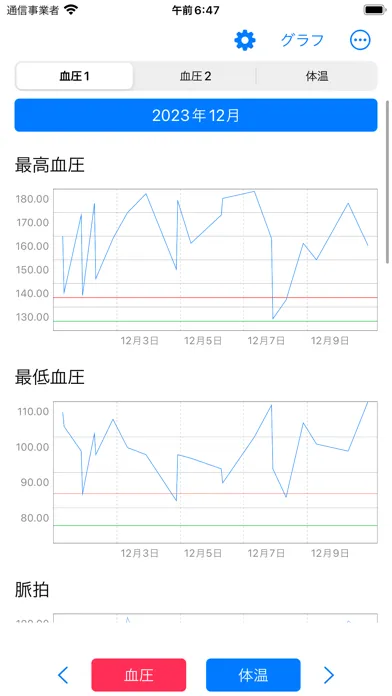Open the more options ellipsis menu
The image size is (392, 696).
tap(360, 40)
